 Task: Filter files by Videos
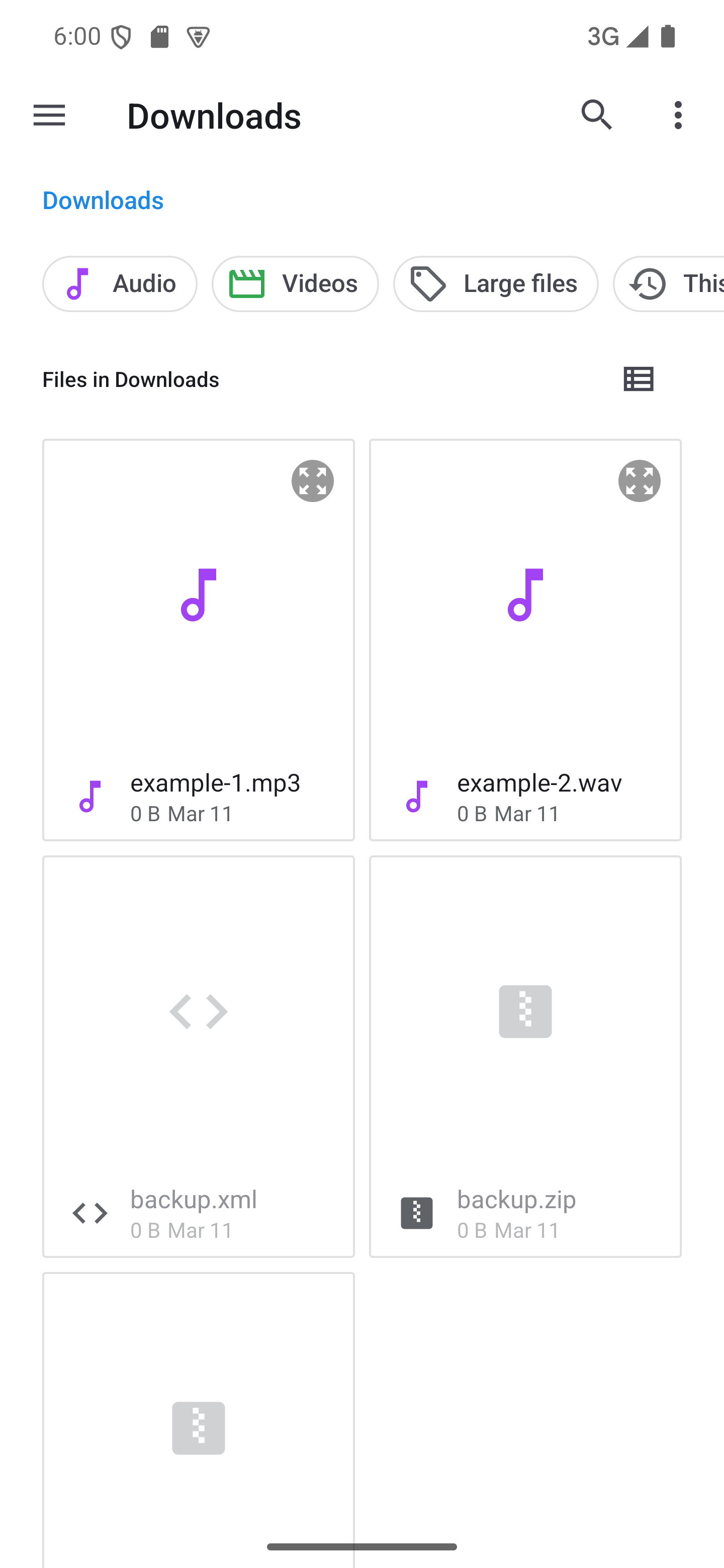295,283
